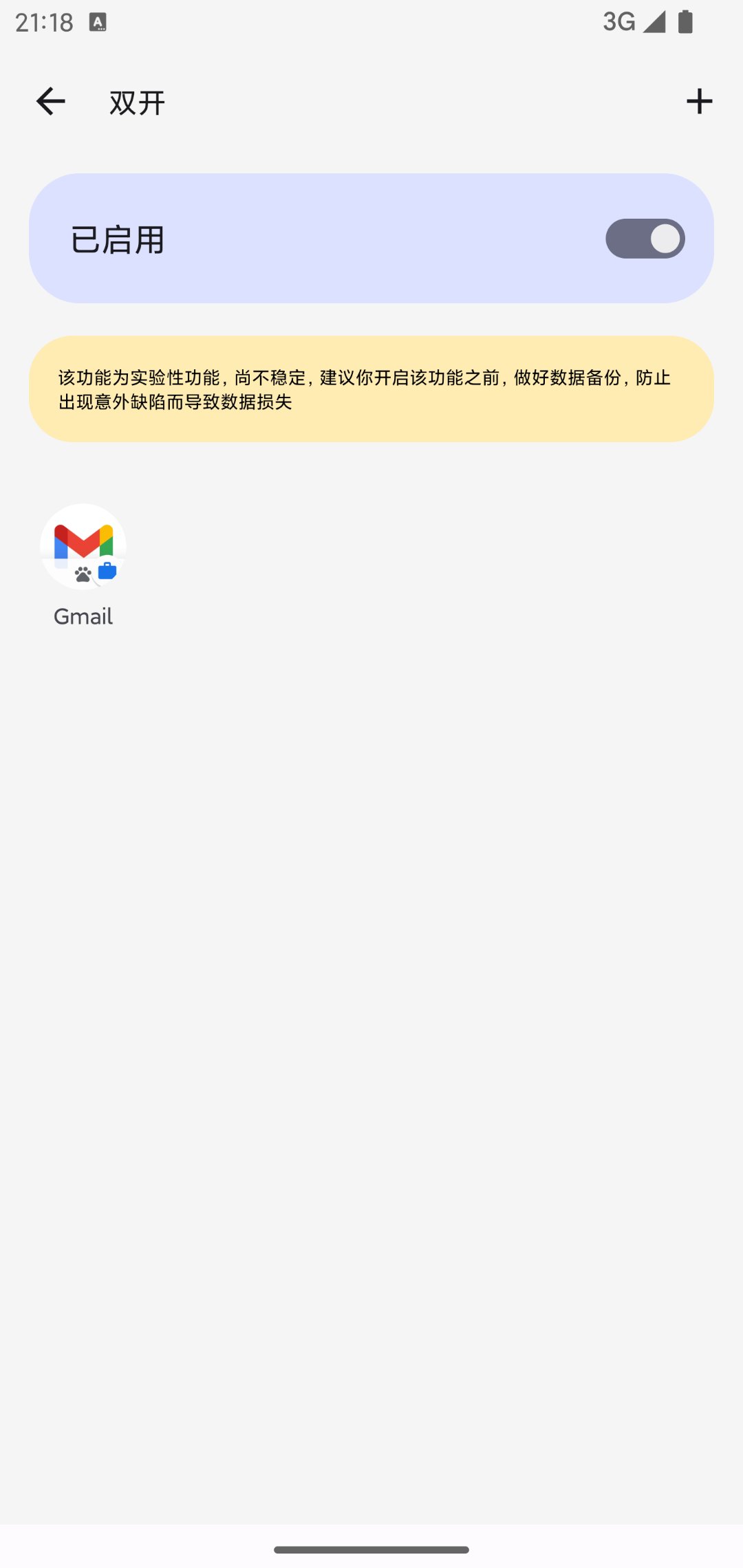This screenshot has height=1568, width=743.
Task: Go back using the arrow icon
Action: [x=50, y=101]
